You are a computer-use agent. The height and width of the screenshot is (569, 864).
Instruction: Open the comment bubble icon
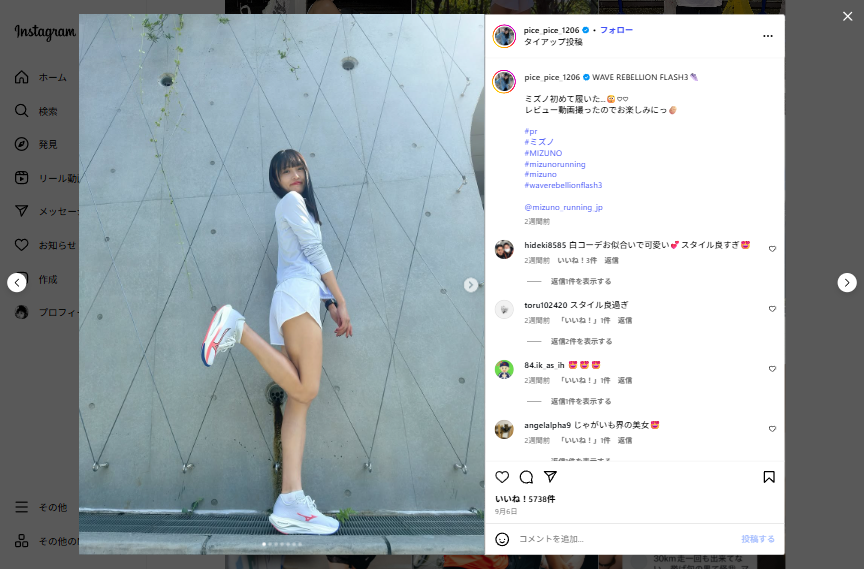(x=526, y=477)
